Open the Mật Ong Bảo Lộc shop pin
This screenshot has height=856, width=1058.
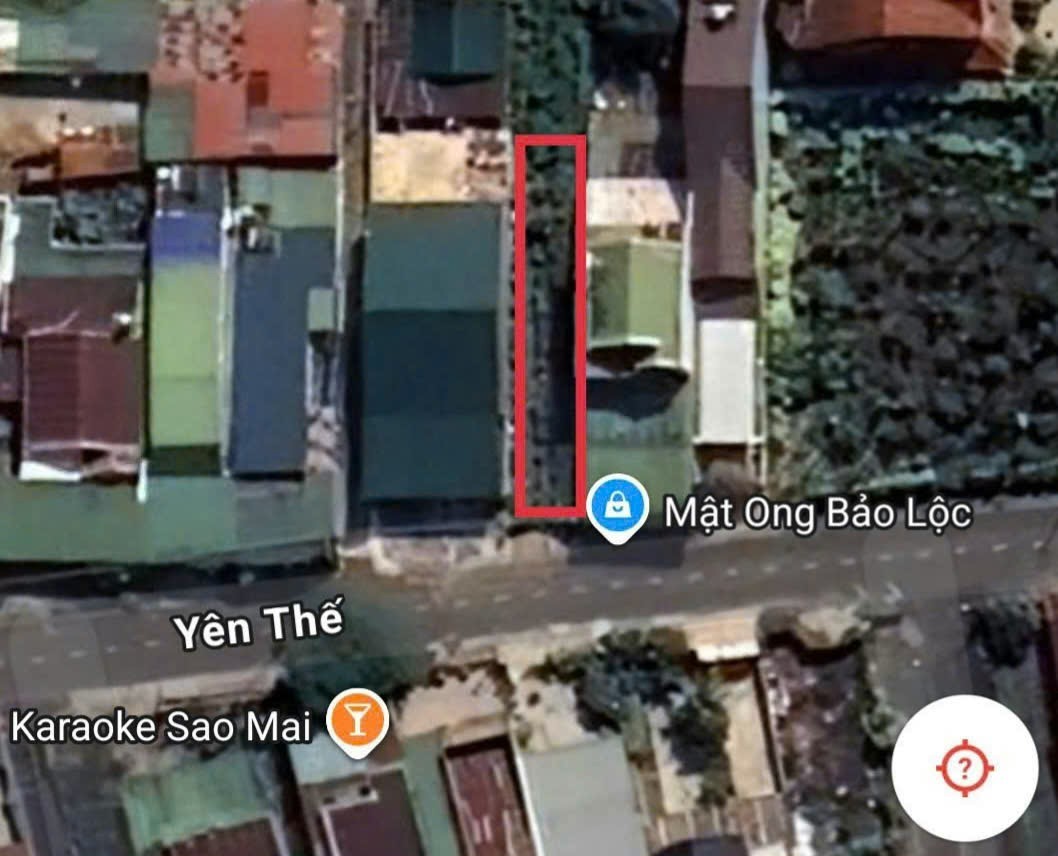619,507
